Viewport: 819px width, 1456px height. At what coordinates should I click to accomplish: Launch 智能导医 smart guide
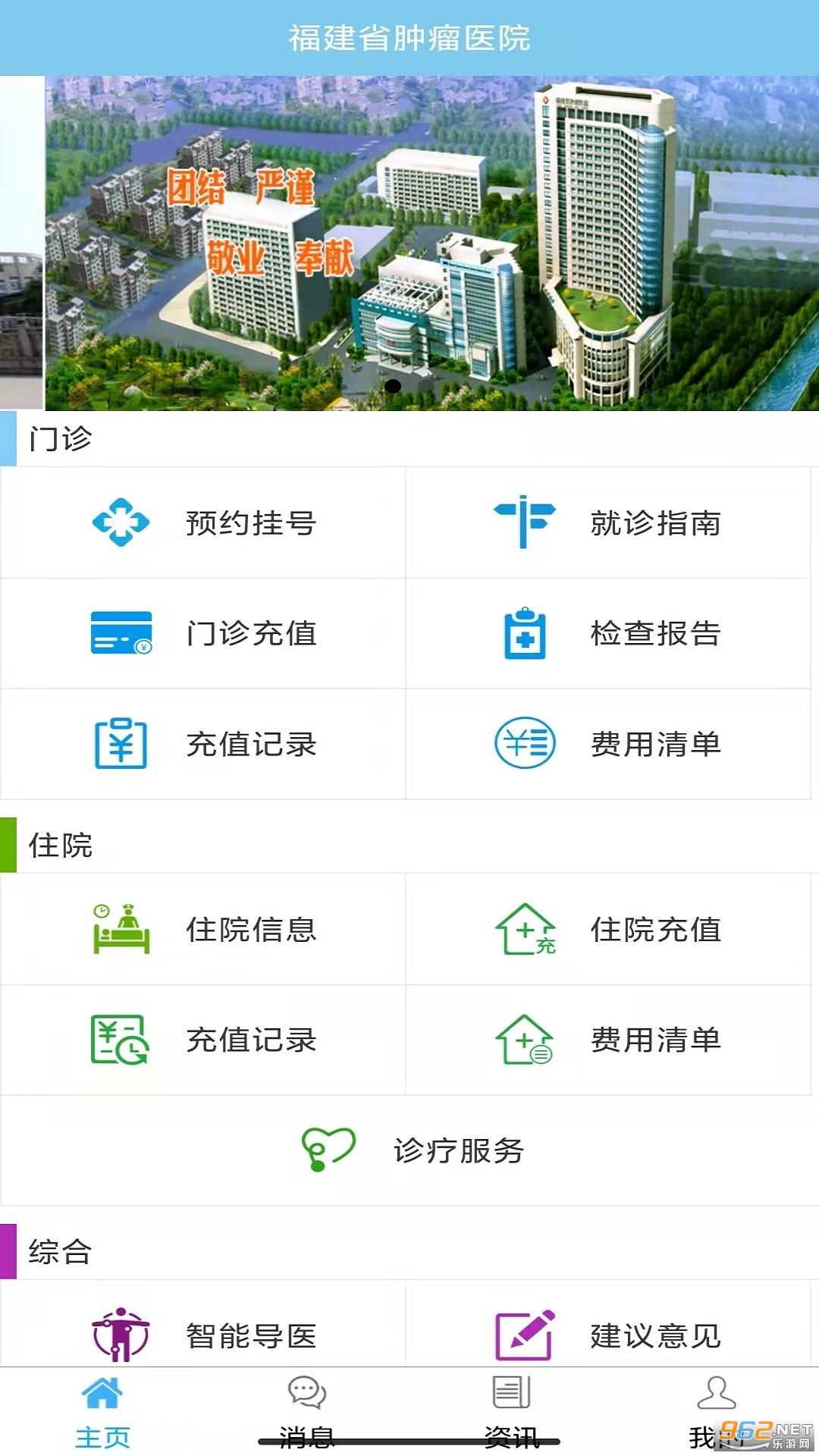click(x=203, y=1335)
